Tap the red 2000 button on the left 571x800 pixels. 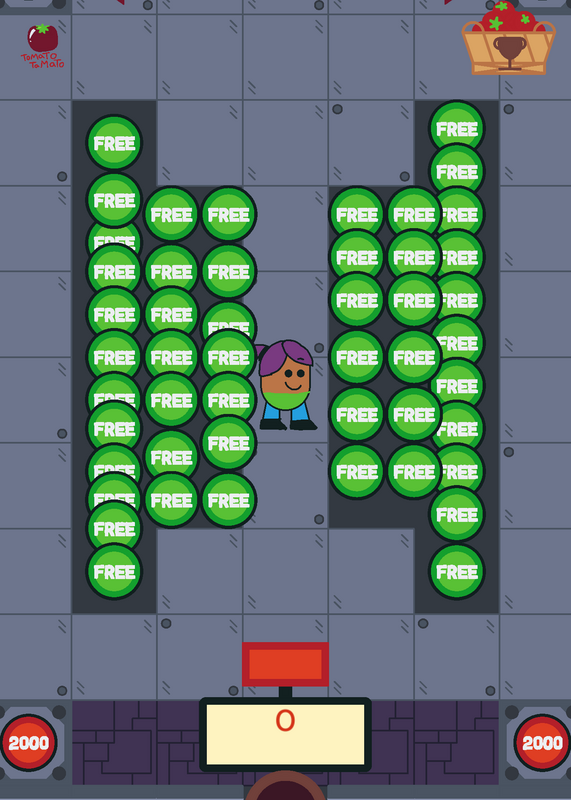click(29, 742)
